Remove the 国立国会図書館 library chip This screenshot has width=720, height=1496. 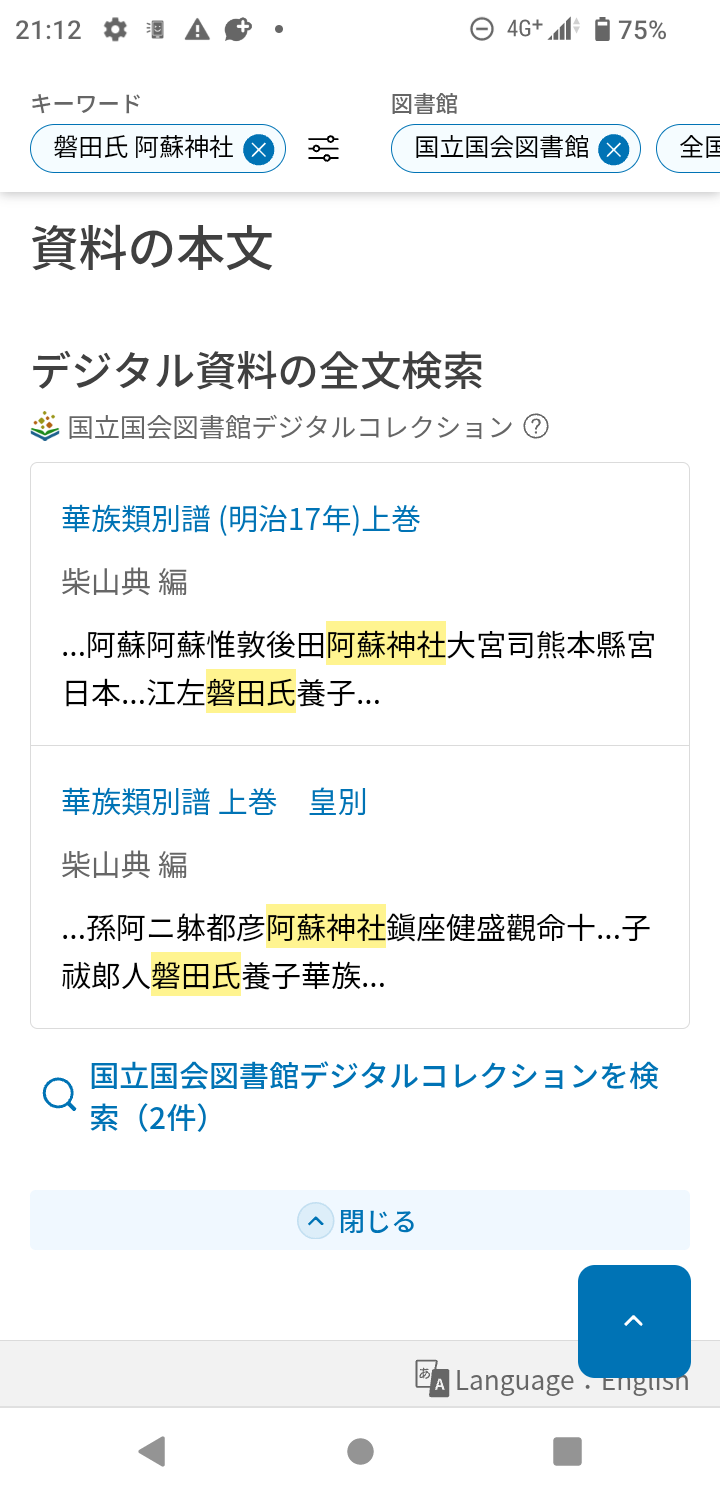[x=613, y=150]
